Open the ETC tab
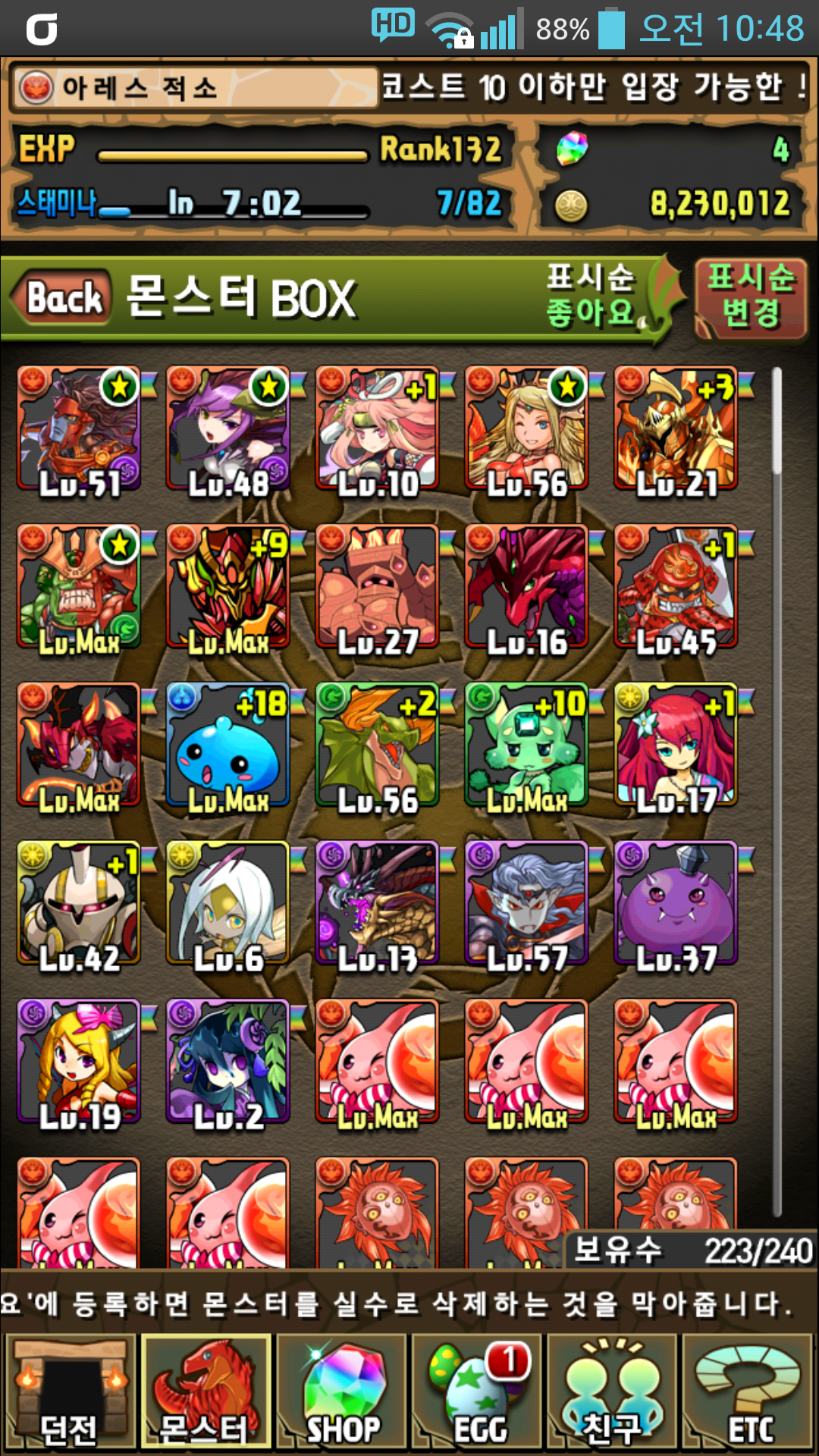 click(x=748, y=1392)
